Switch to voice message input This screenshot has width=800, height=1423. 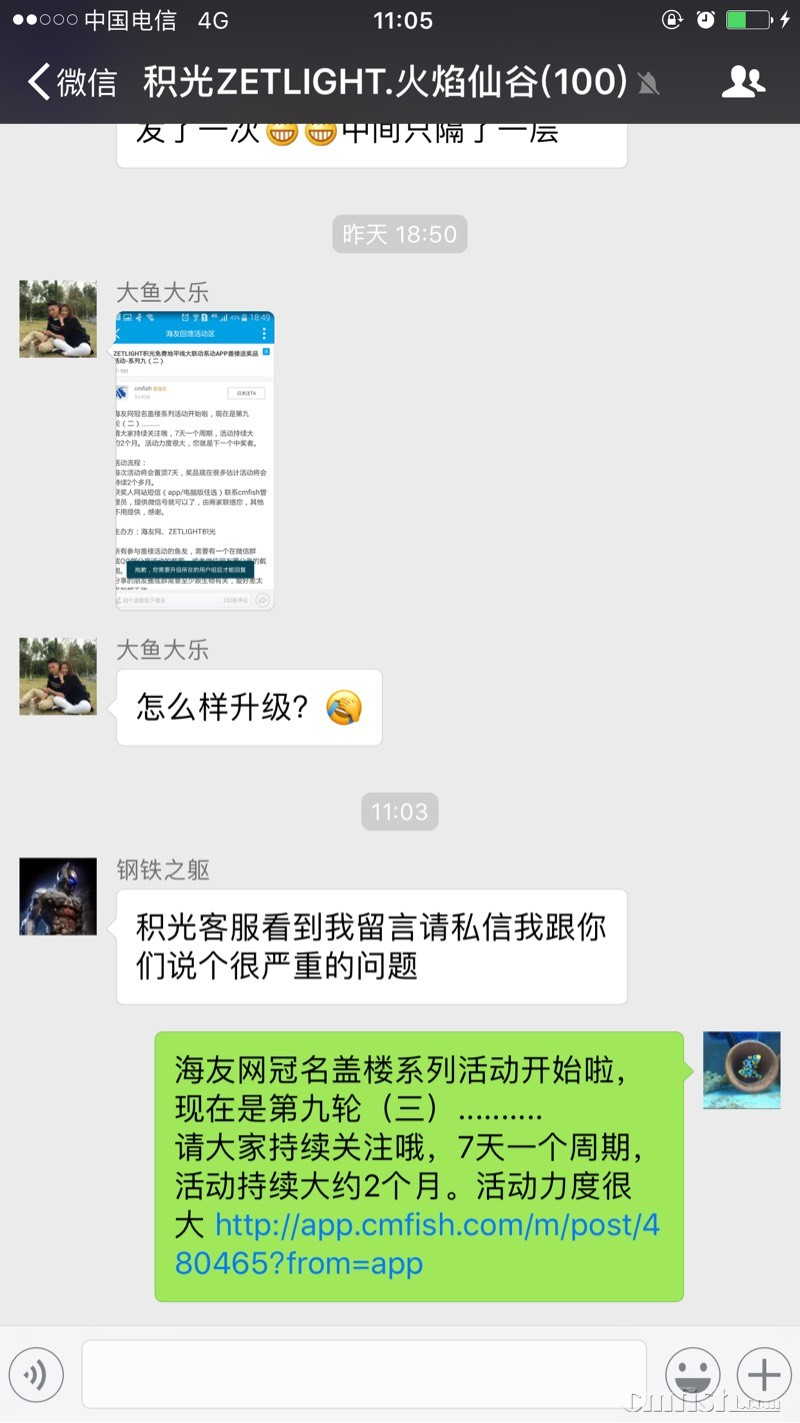pos(36,1374)
